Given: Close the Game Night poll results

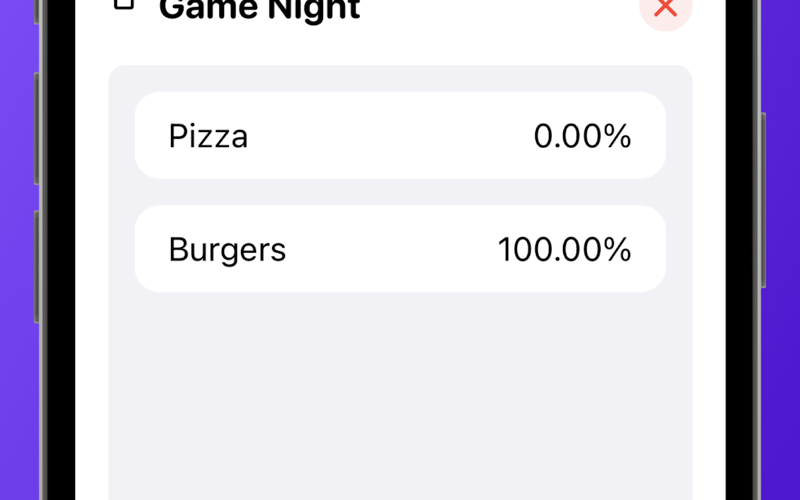Looking at the screenshot, I should tap(665, 9).
